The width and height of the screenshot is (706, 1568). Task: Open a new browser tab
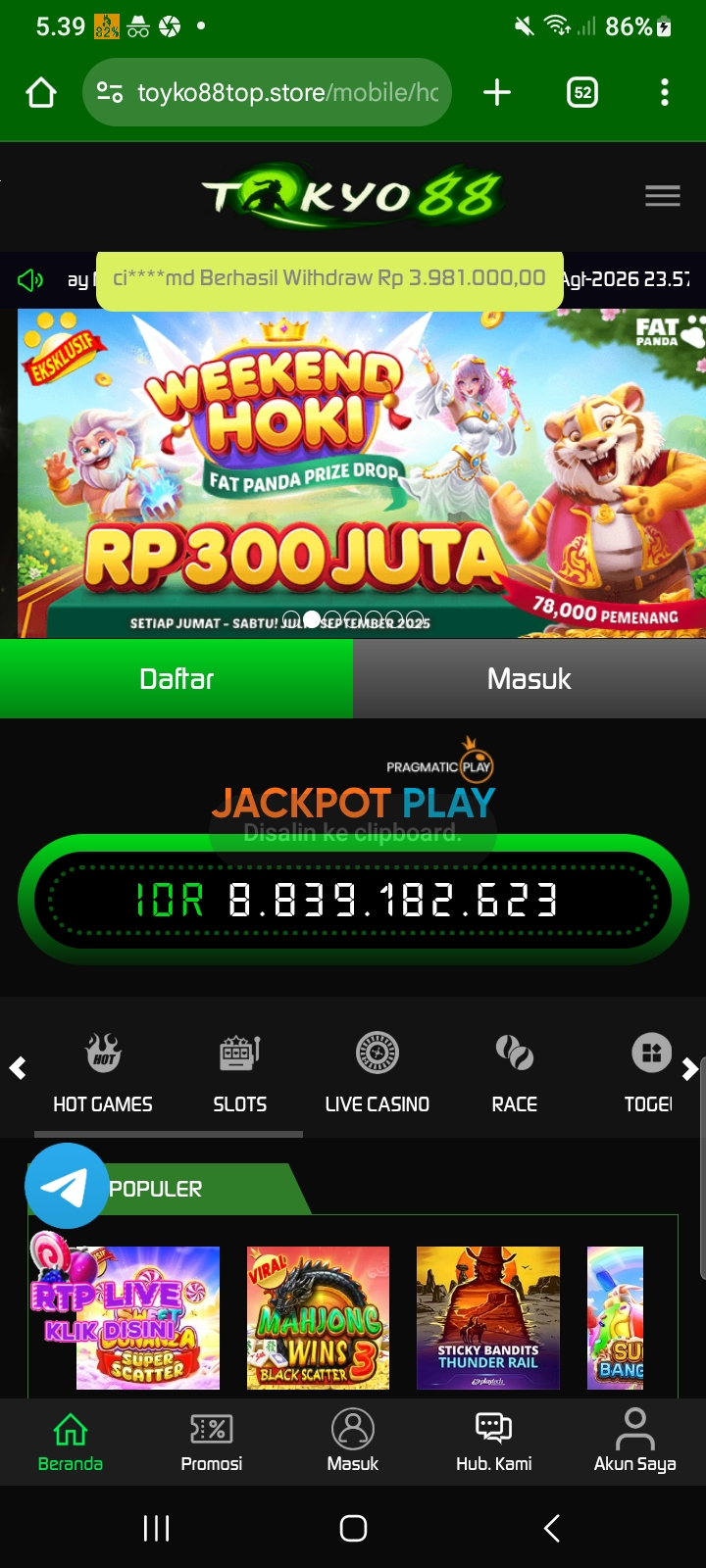pyautogui.click(x=497, y=93)
